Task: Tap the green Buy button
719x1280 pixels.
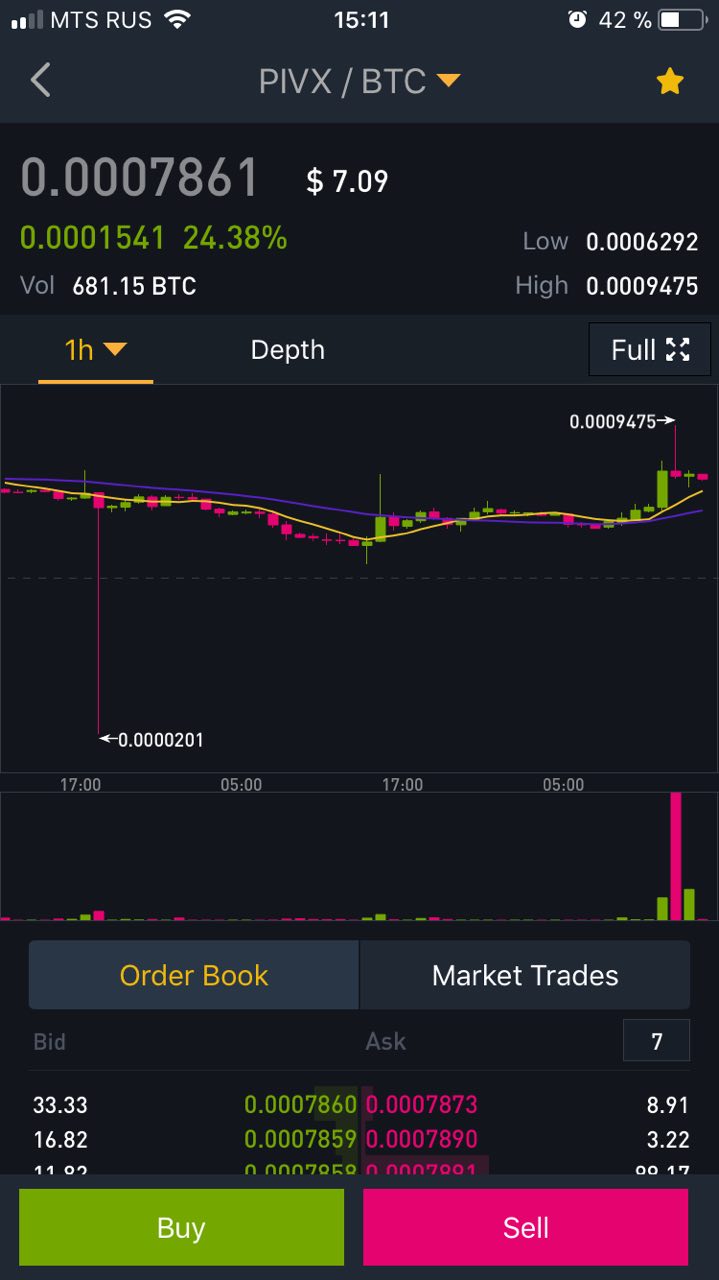Action: click(x=181, y=1227)
